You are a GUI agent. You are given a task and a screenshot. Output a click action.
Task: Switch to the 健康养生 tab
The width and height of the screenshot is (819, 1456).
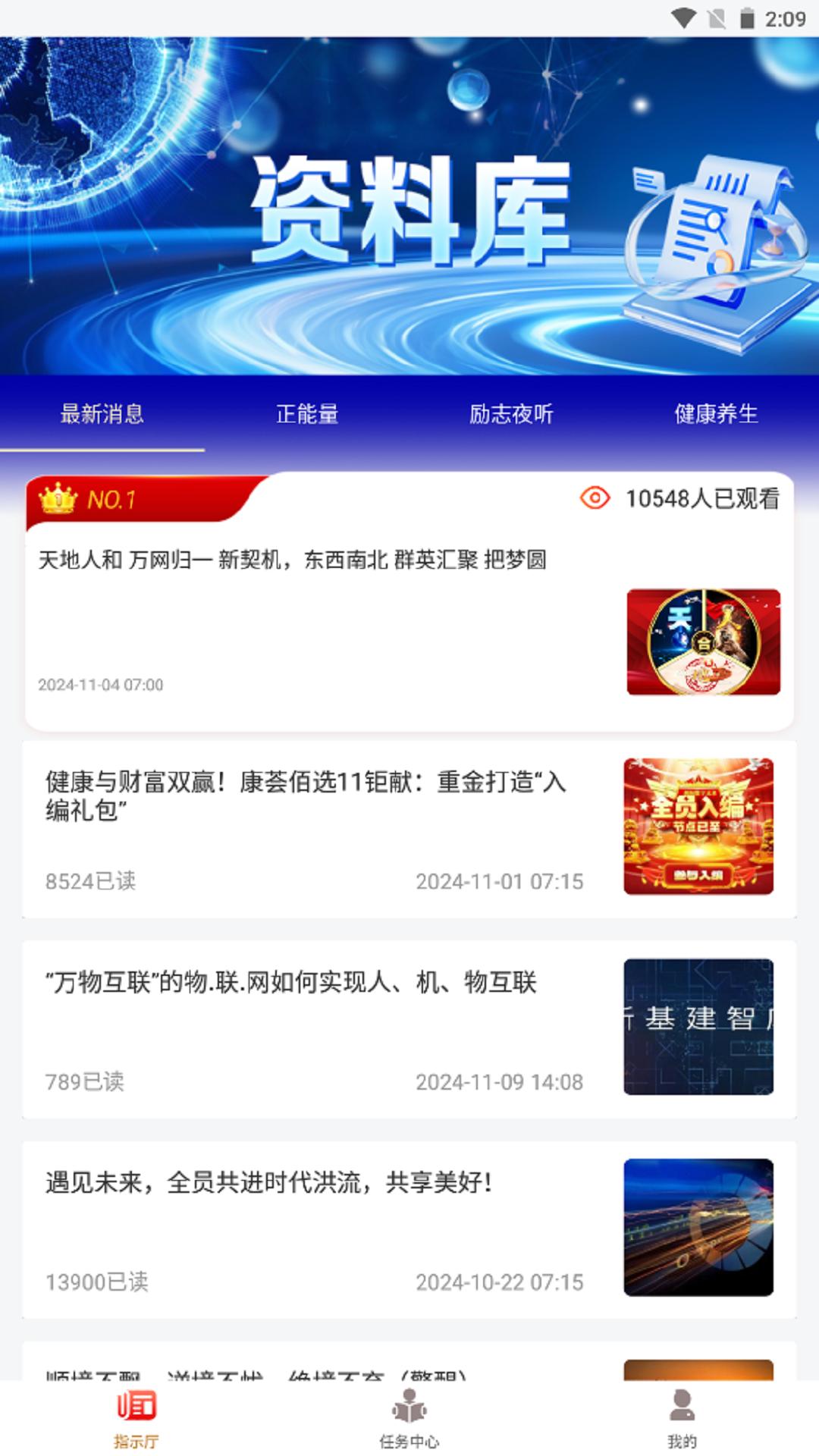(717, 413)
